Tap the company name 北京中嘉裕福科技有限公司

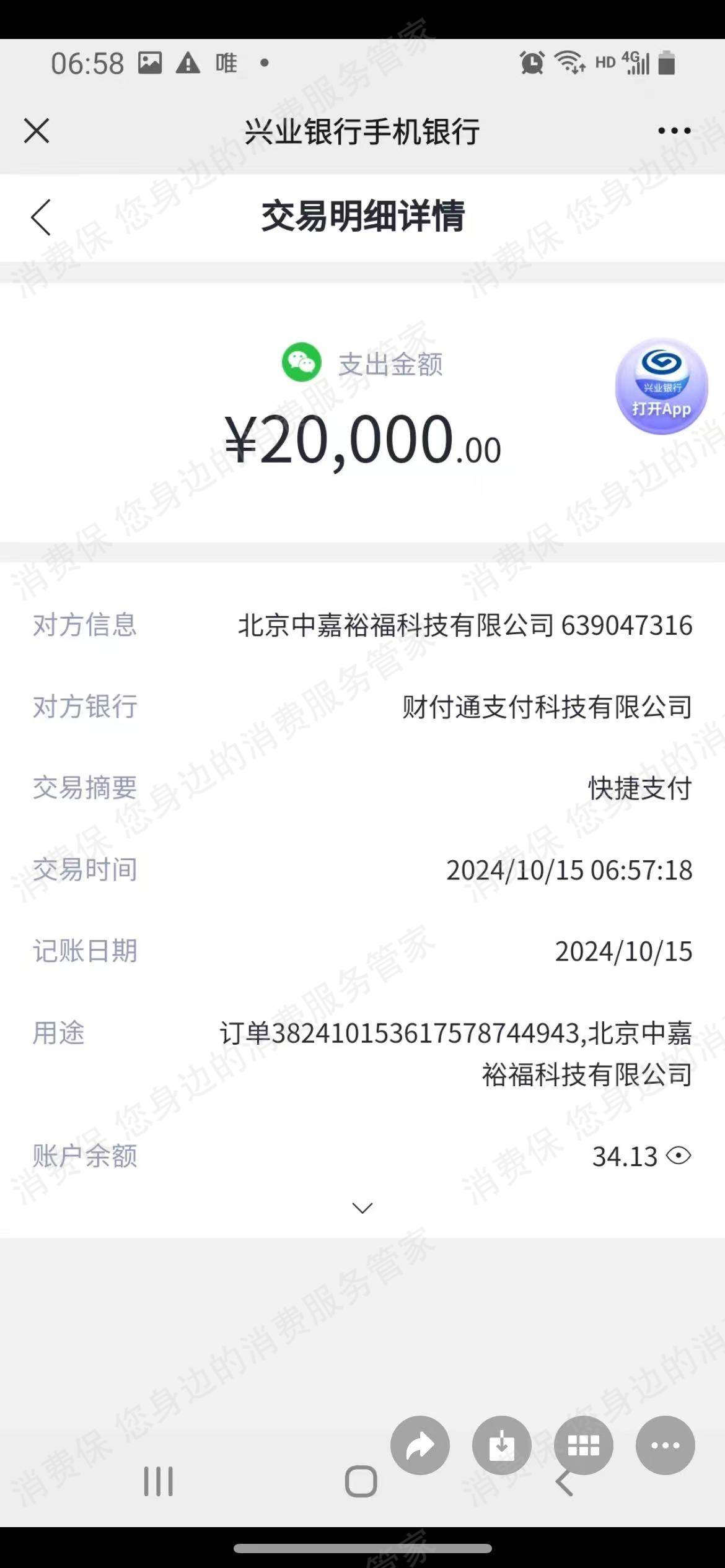[x=397, y=627]
